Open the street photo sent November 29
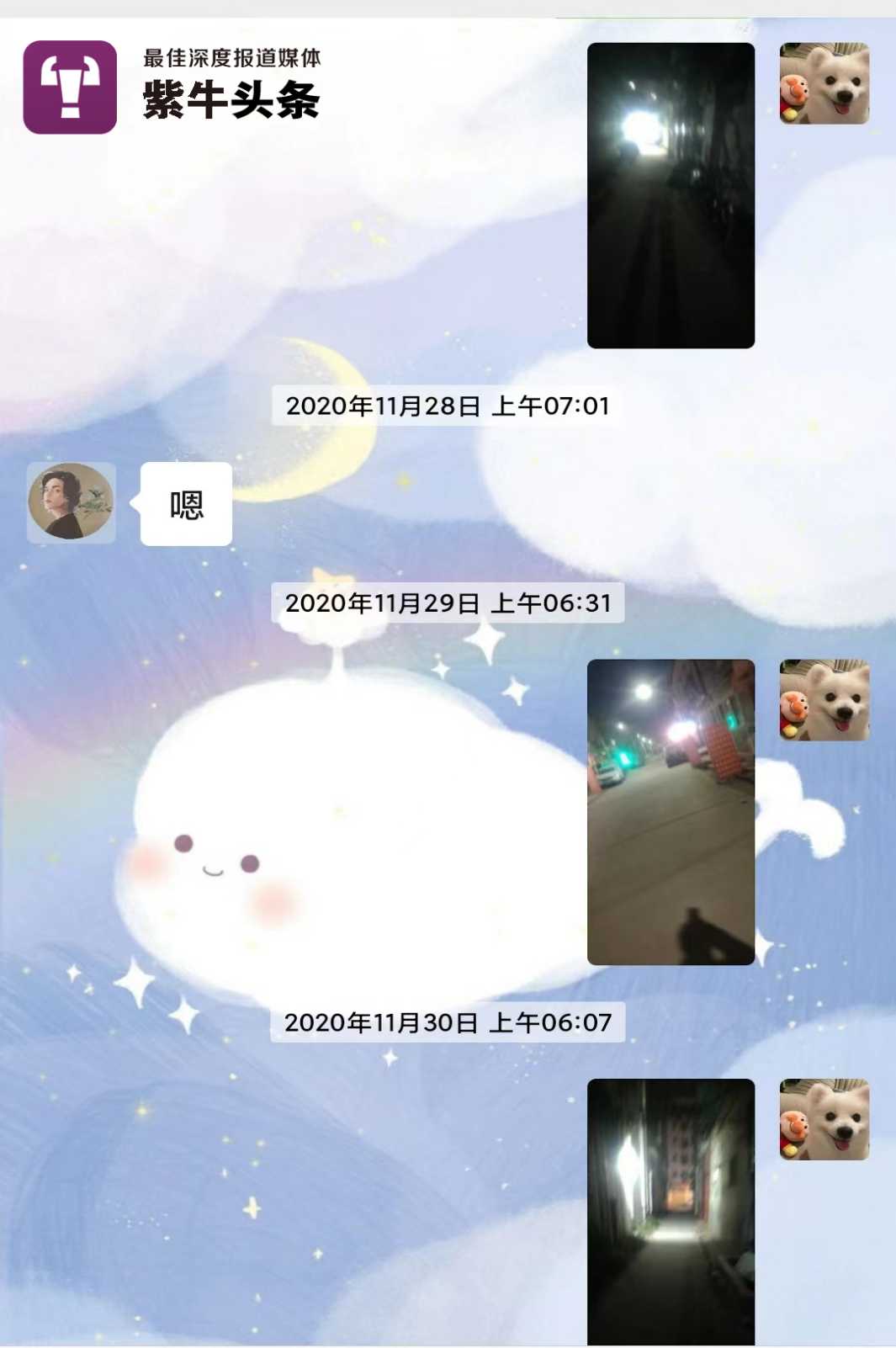The height and width of the screenshot is (1348, 896). click(671, 811)
